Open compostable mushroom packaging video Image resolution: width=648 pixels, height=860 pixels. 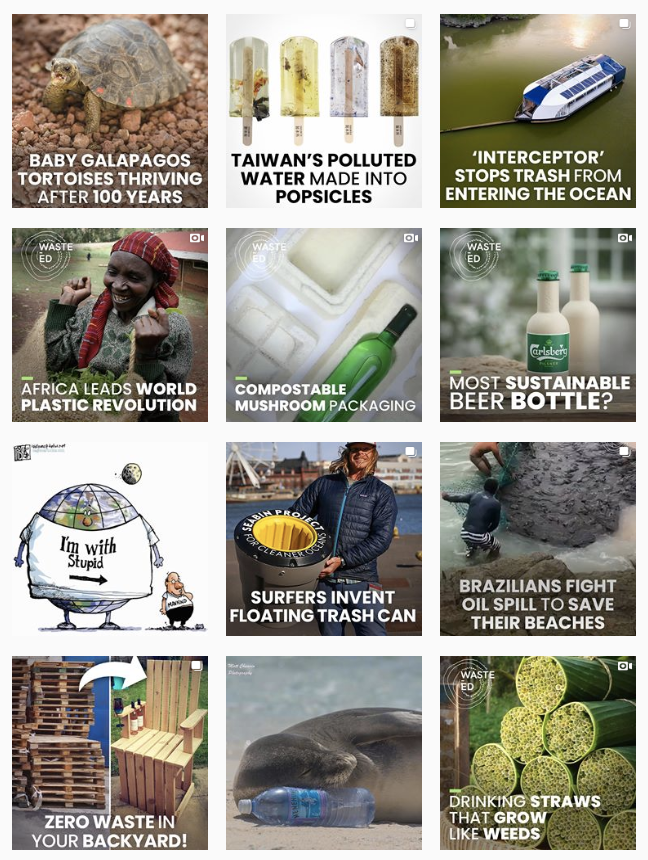point(324,325)
